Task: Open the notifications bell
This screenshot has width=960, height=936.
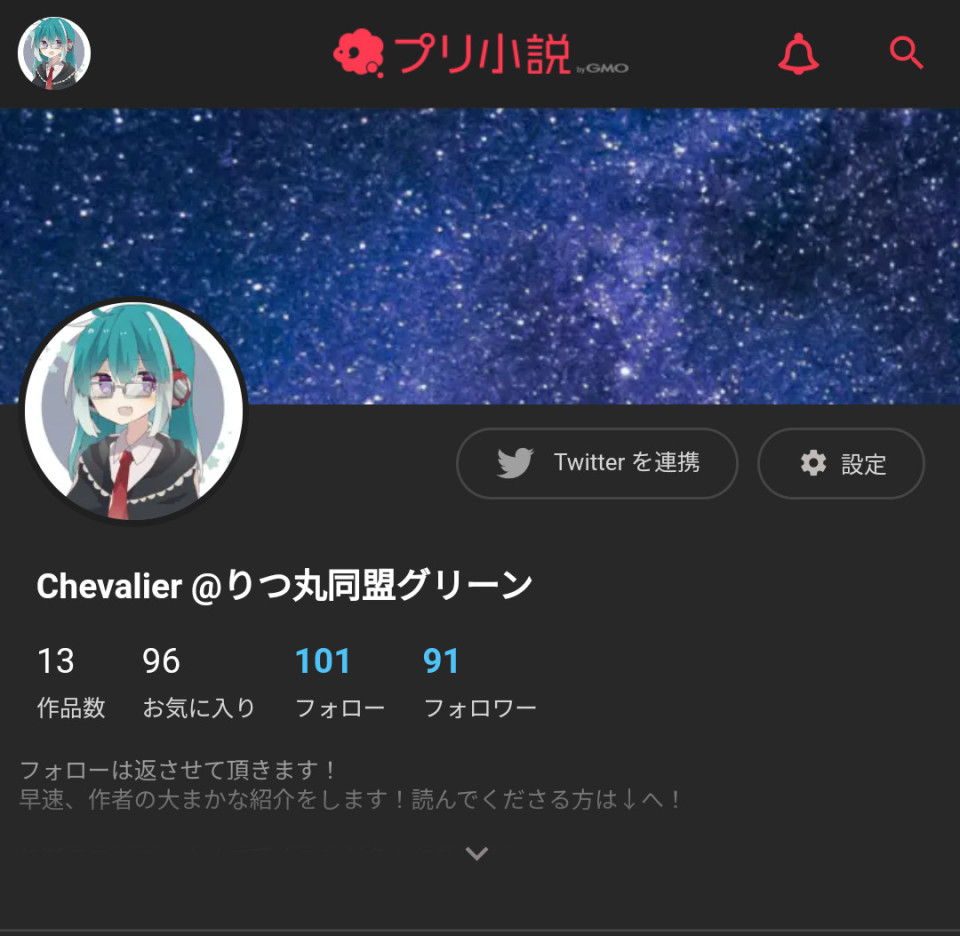Action: click(798, 53)
